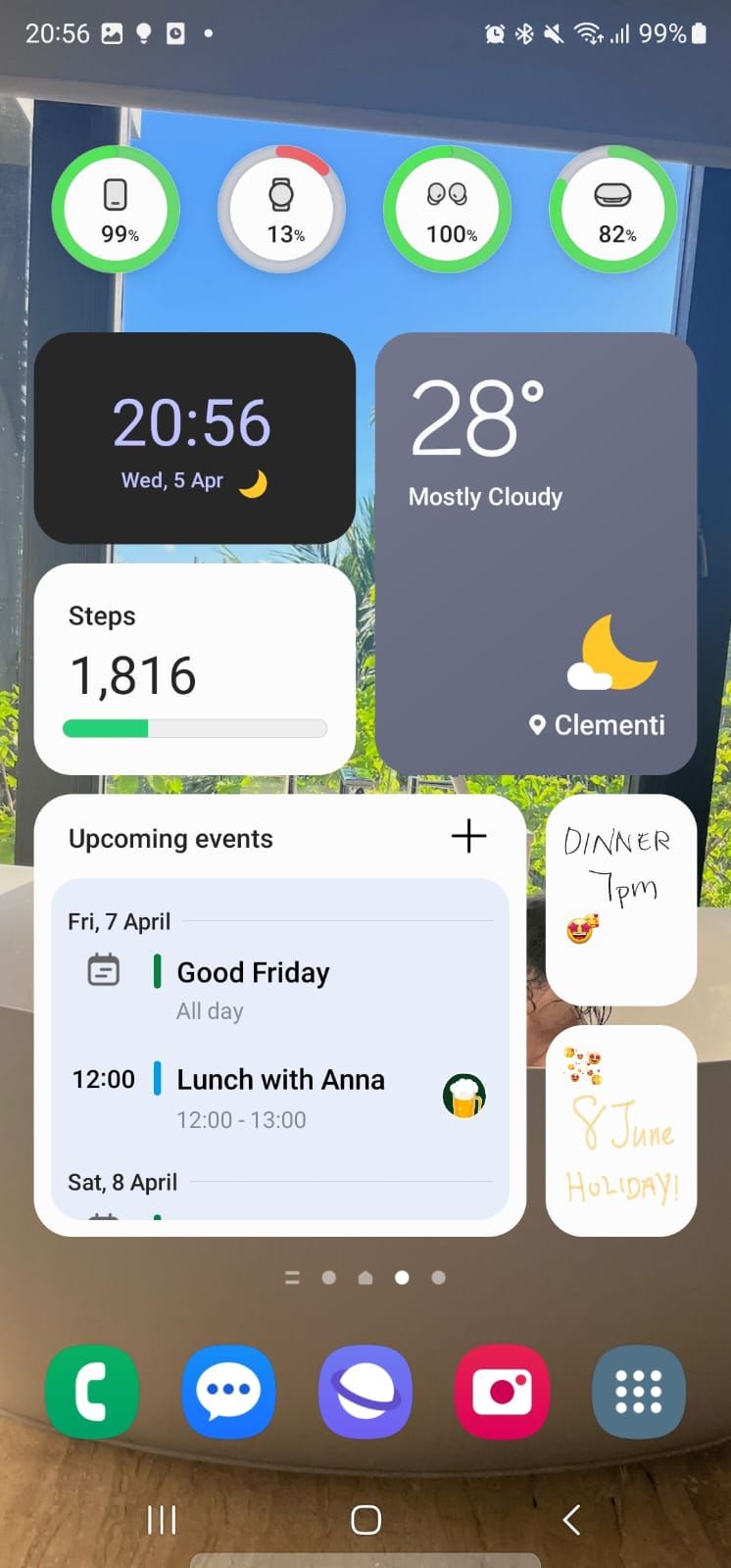
Task: Tap the earbuds battery showing 100%
Action: click(x=447, y=208)
